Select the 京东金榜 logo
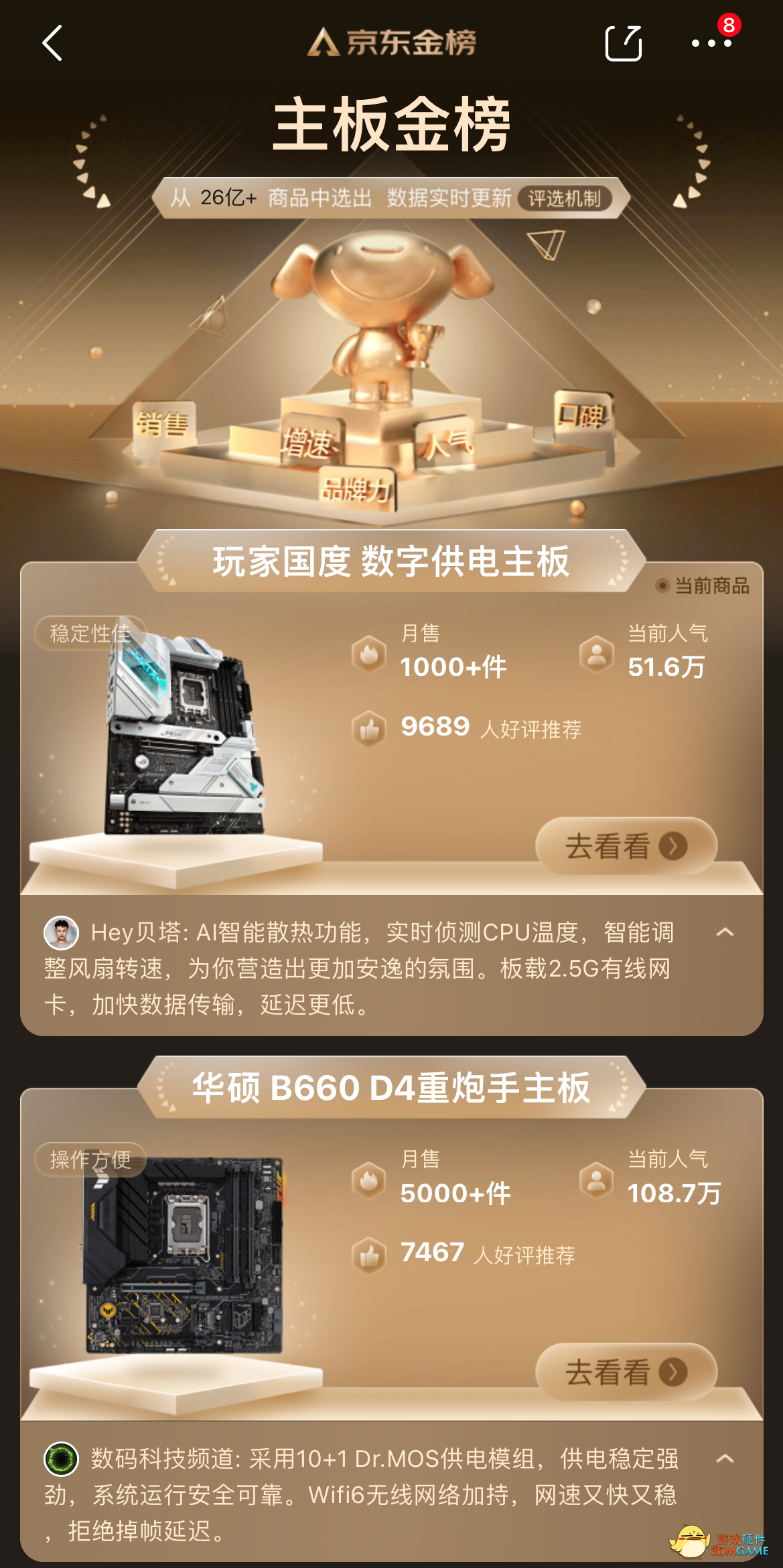This screenshot has width=783, height=1568. coord(391,42)
